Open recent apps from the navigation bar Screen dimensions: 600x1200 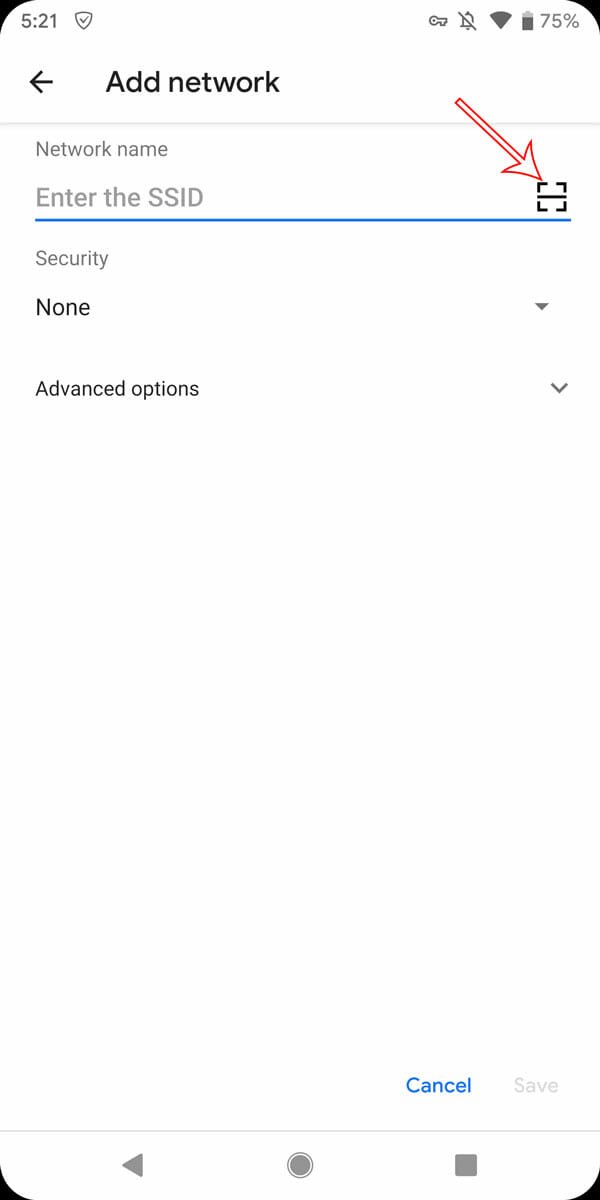pos(465,1164)
